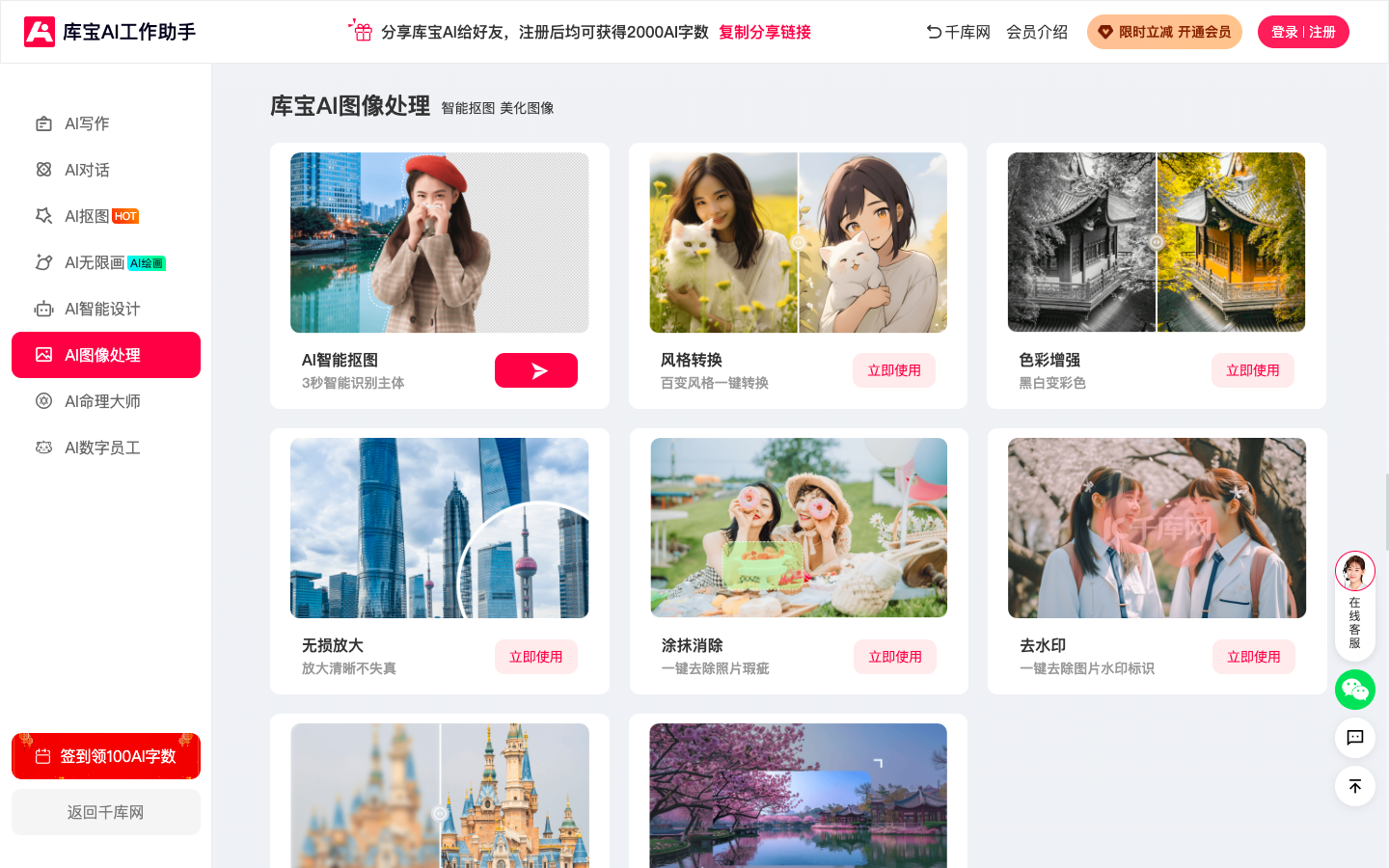This screenshot has width=1389, height=868.
Task: Open AI抠图 from the sidebar
Action: [87, 216]
